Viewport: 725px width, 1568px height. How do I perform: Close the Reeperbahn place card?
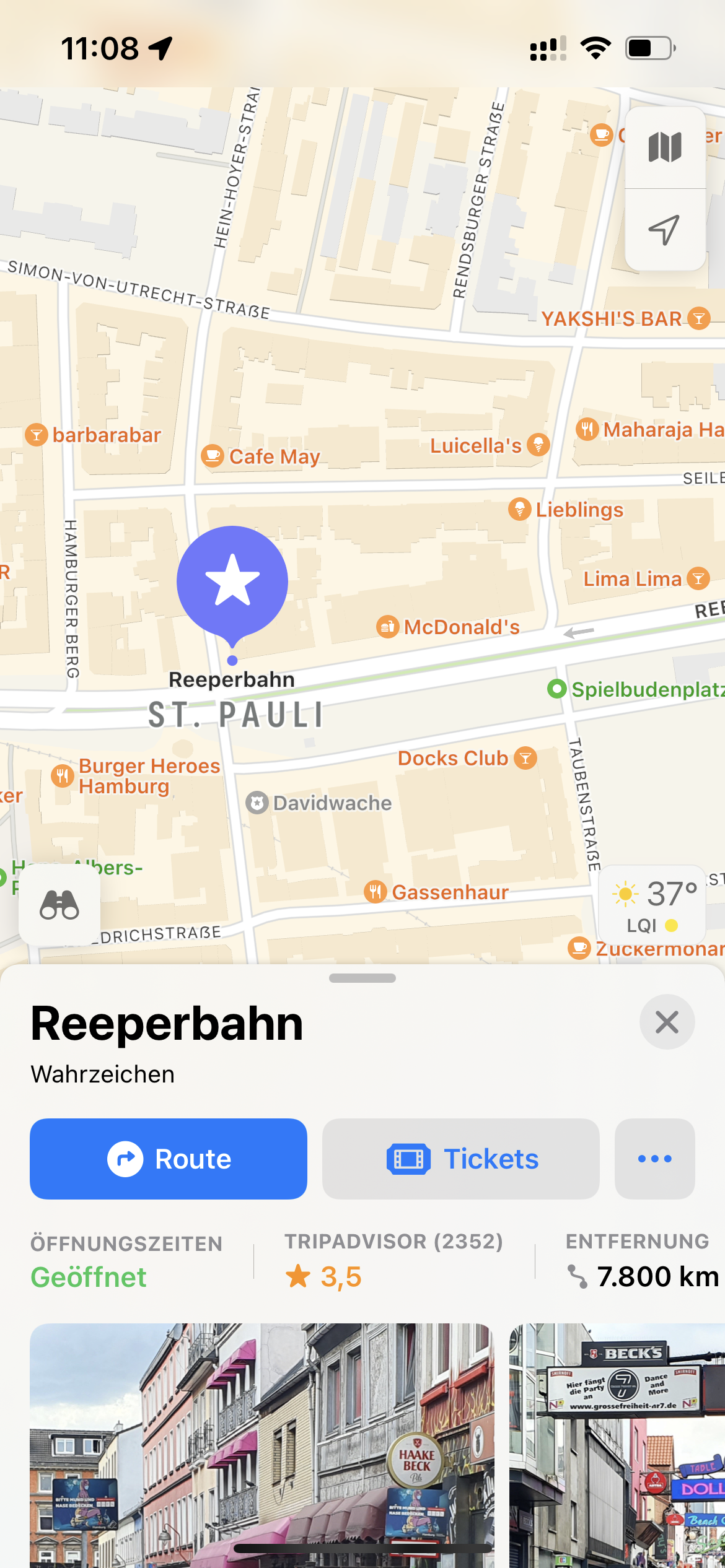[667, 1022]
